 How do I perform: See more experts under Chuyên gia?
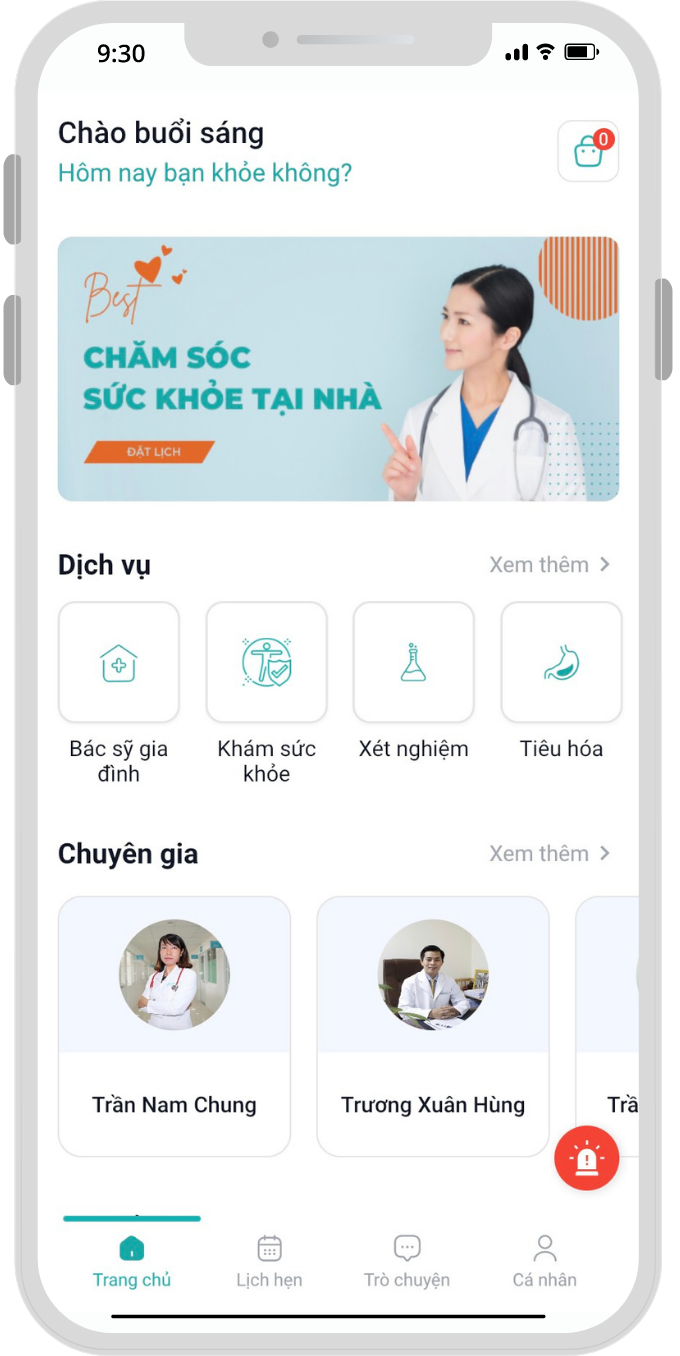(x=549, y=854)
